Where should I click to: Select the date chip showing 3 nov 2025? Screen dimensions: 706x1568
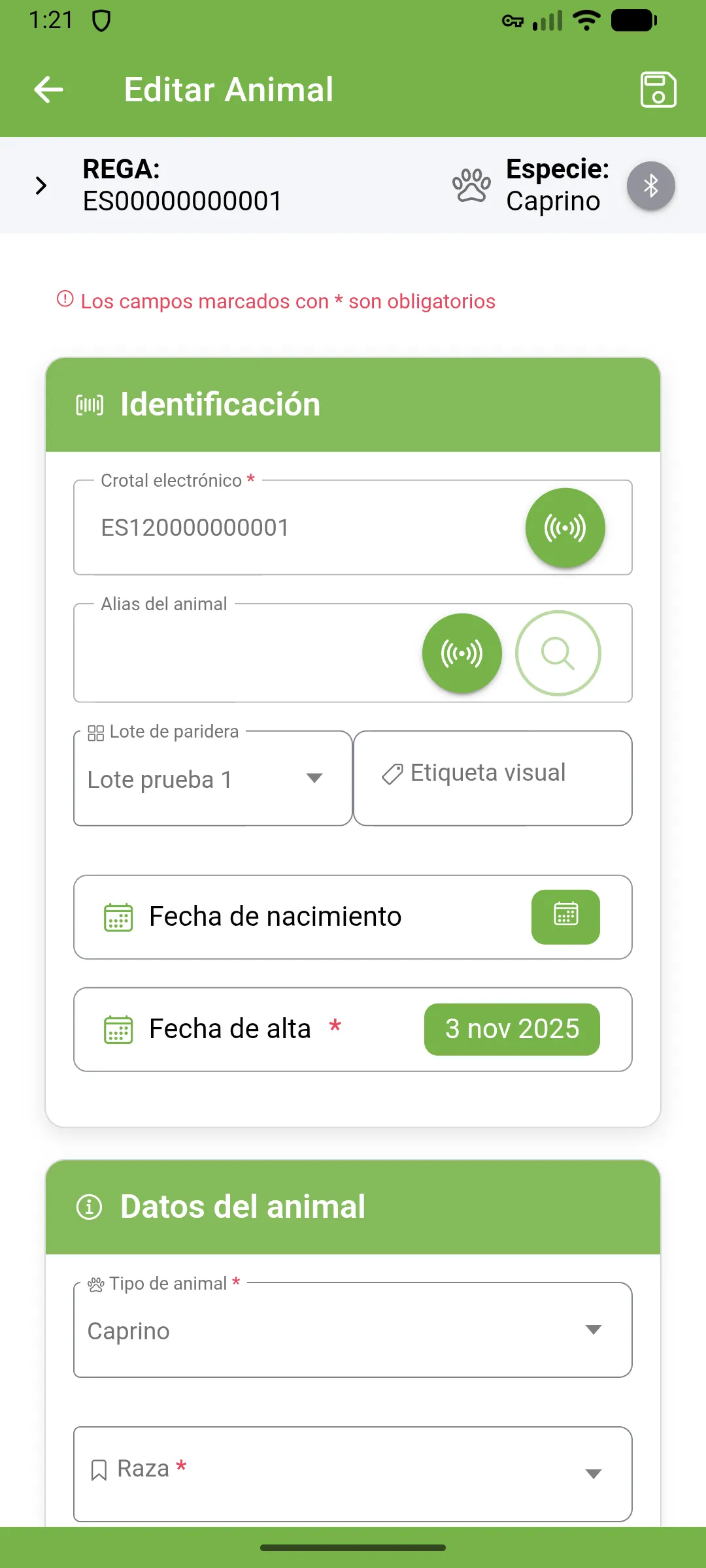point(512,1029)
